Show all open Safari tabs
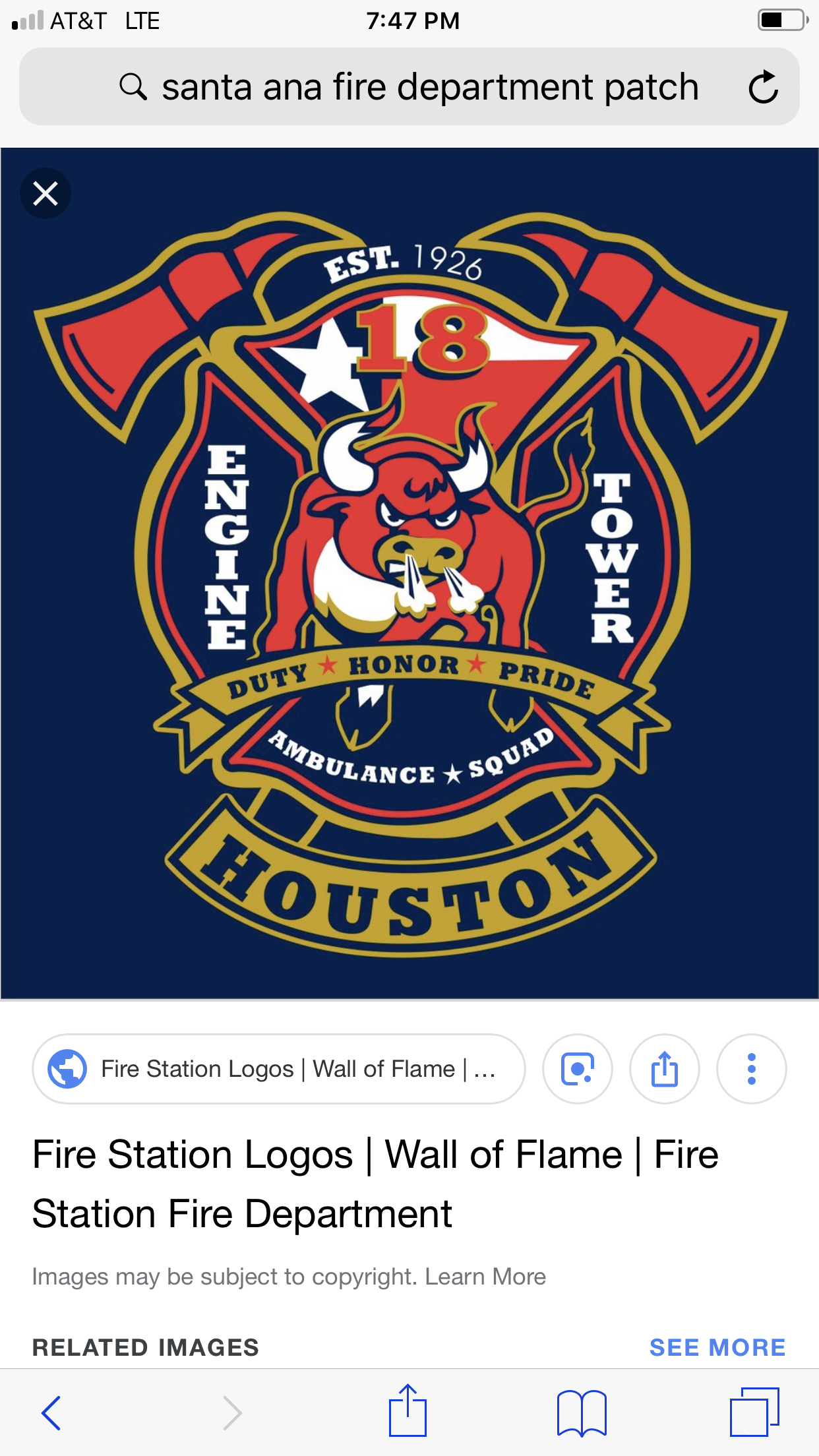Image resolution: width=819 pixels, height=1456 pixels. 754,1412
